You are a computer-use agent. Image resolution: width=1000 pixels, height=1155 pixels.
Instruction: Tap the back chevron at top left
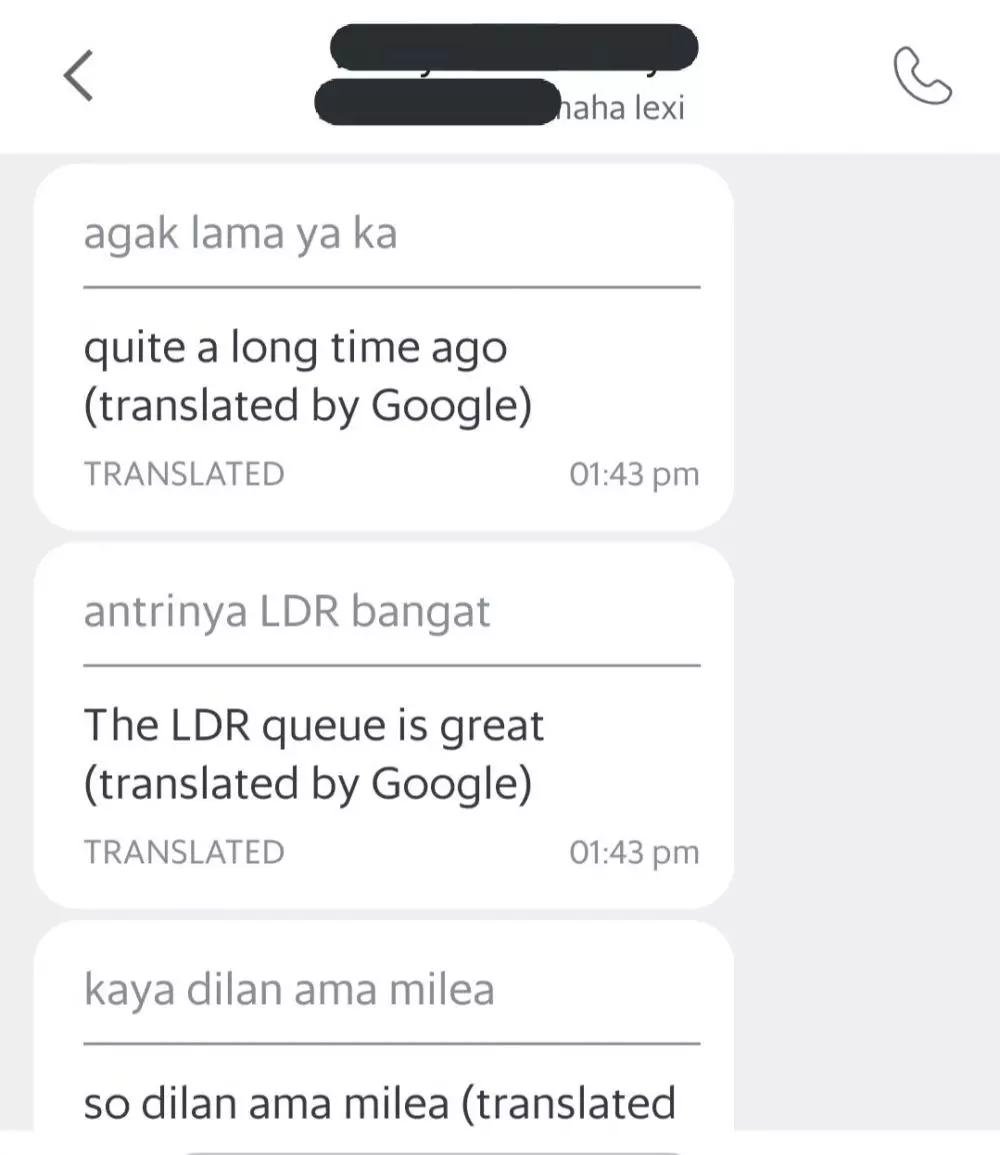[80, 76]
